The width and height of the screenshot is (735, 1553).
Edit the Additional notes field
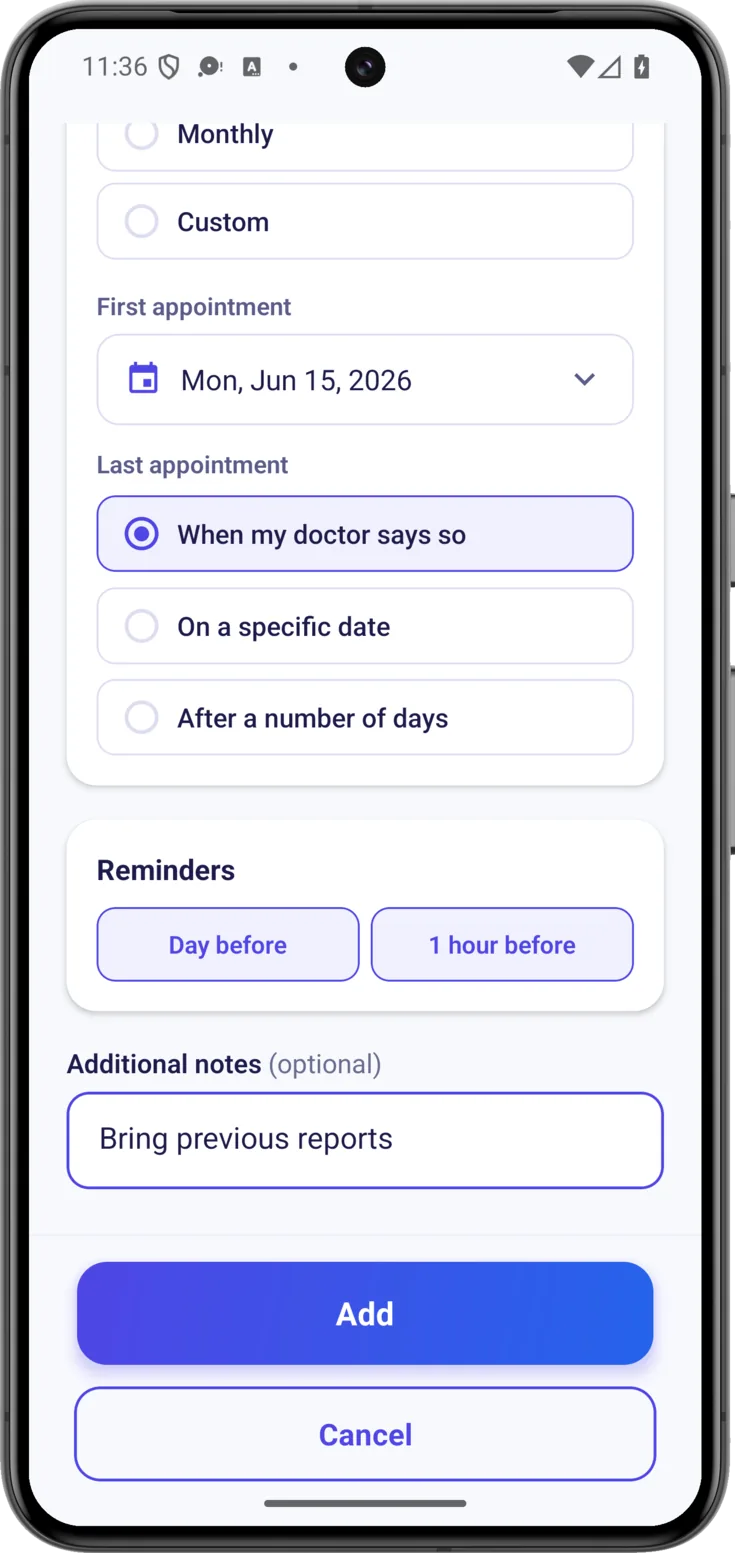coord(365,1140)
